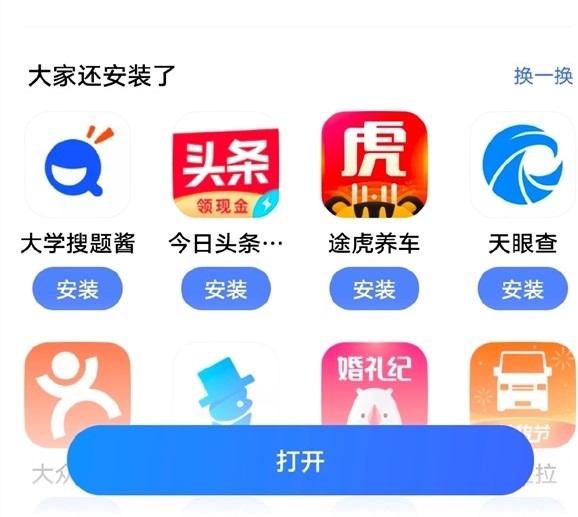Tap 换一换 to refresh recommendations
The height and width of the screenshot is (517, 578).
click(x=543, y=76)
